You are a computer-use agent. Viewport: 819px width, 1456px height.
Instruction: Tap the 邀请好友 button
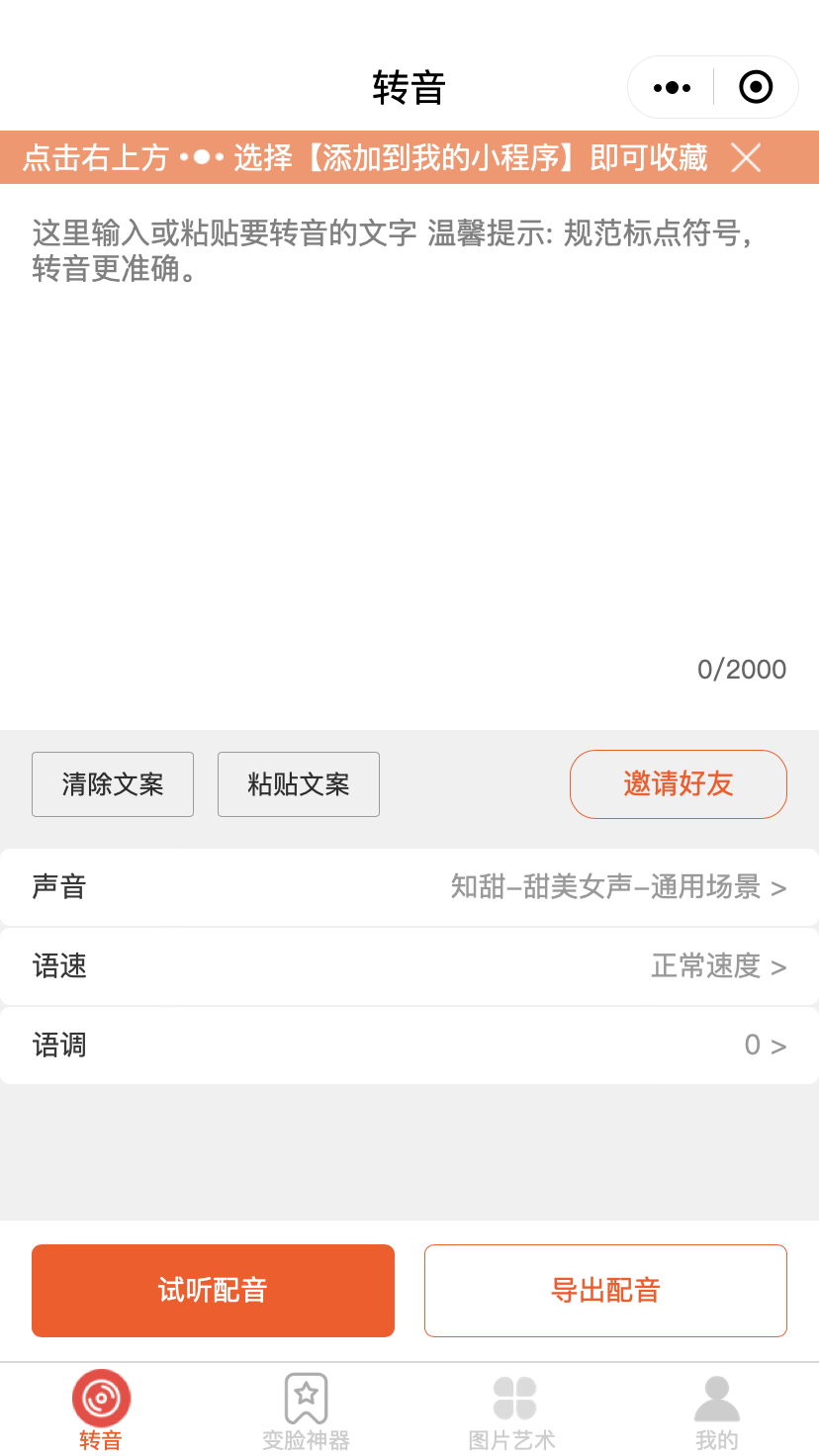click(679, 784)
